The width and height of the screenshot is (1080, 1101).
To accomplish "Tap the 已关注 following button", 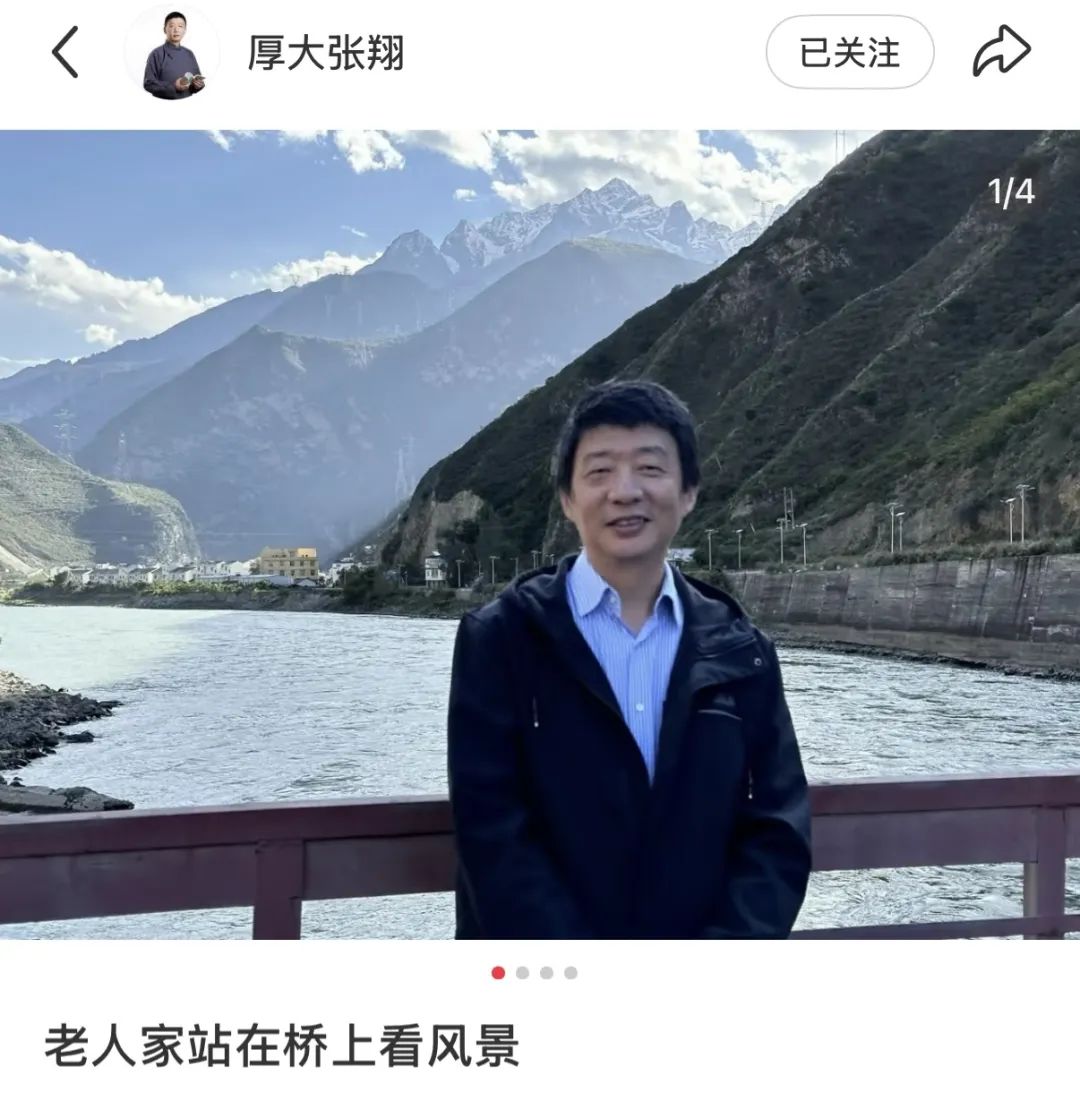I will pos(849,52).
